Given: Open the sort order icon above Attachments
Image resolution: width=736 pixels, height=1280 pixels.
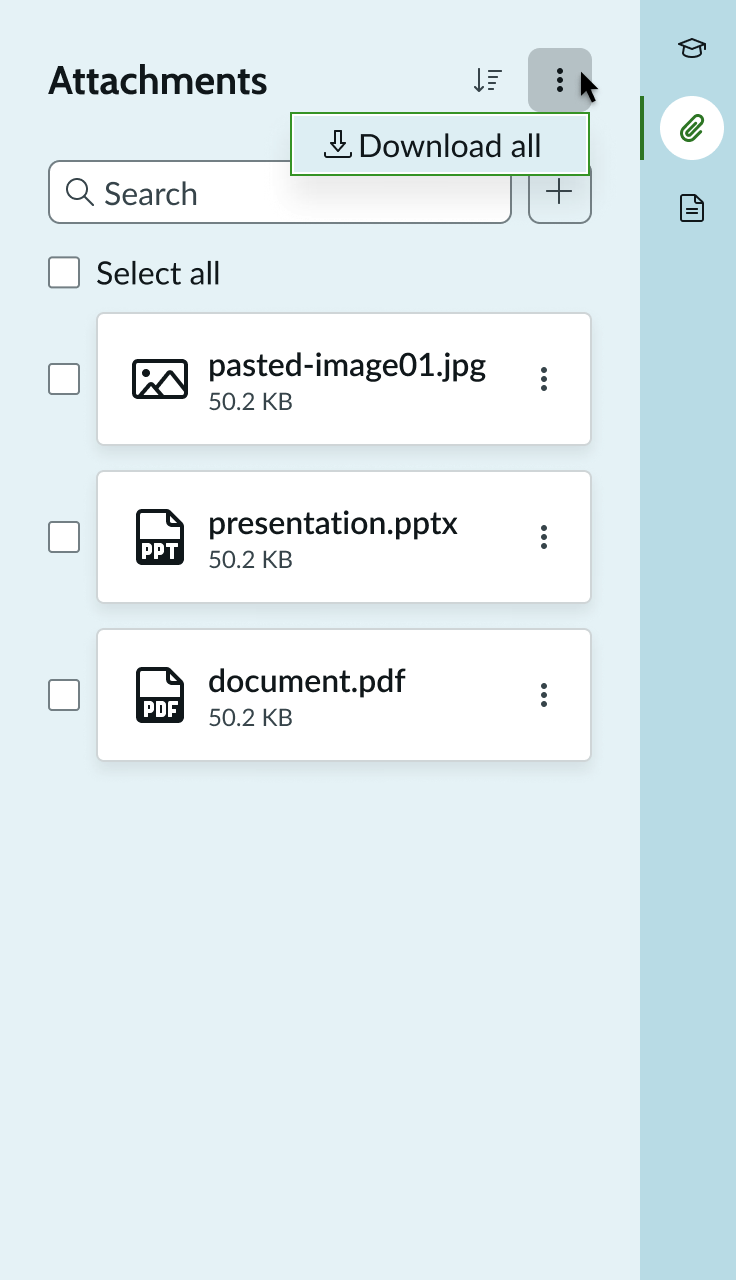Looking at the screenshot, I should 488,80.
